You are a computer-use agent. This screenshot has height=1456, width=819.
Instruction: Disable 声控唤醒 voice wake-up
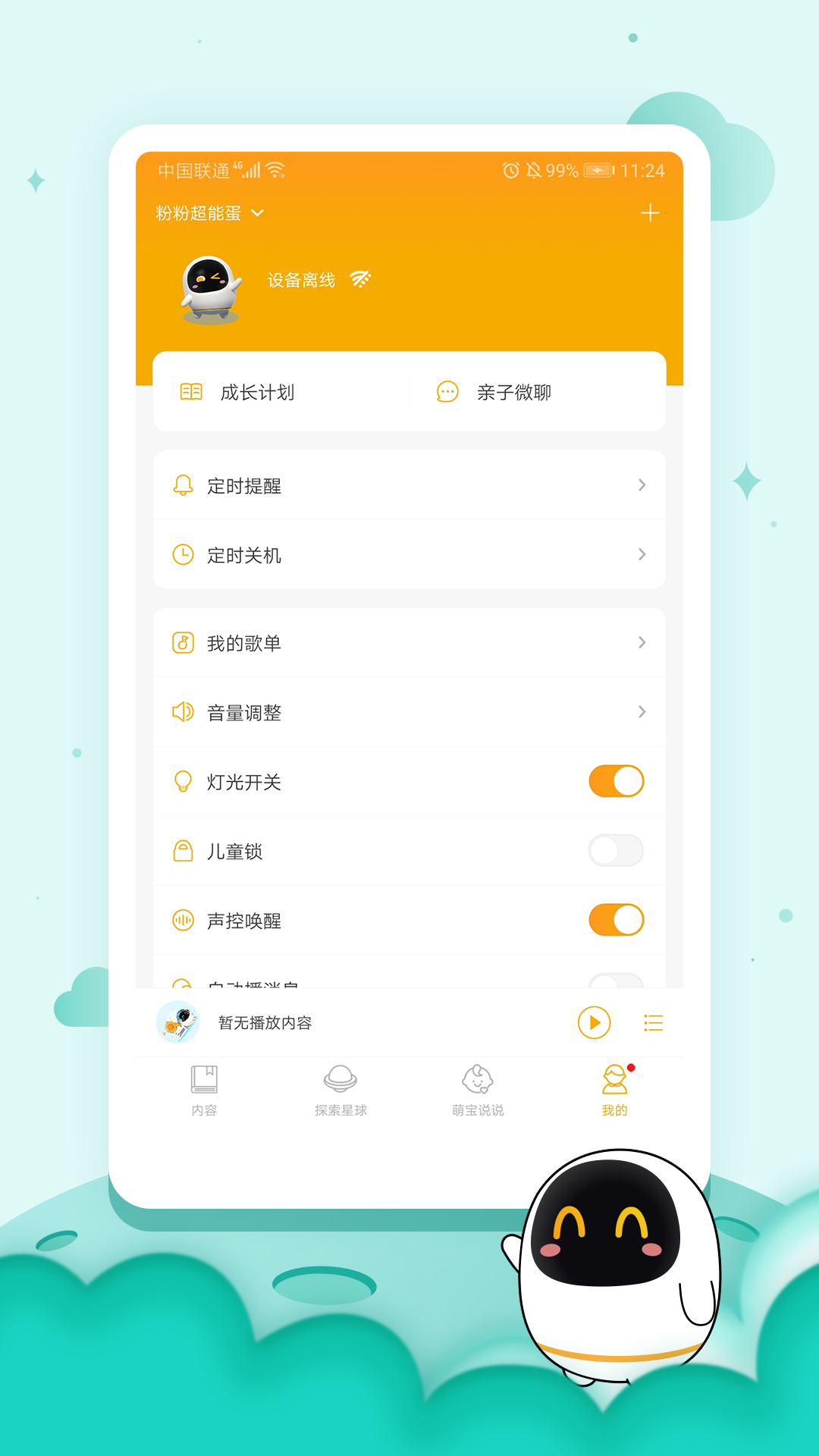pyautogui.click(x=616, y=919)
